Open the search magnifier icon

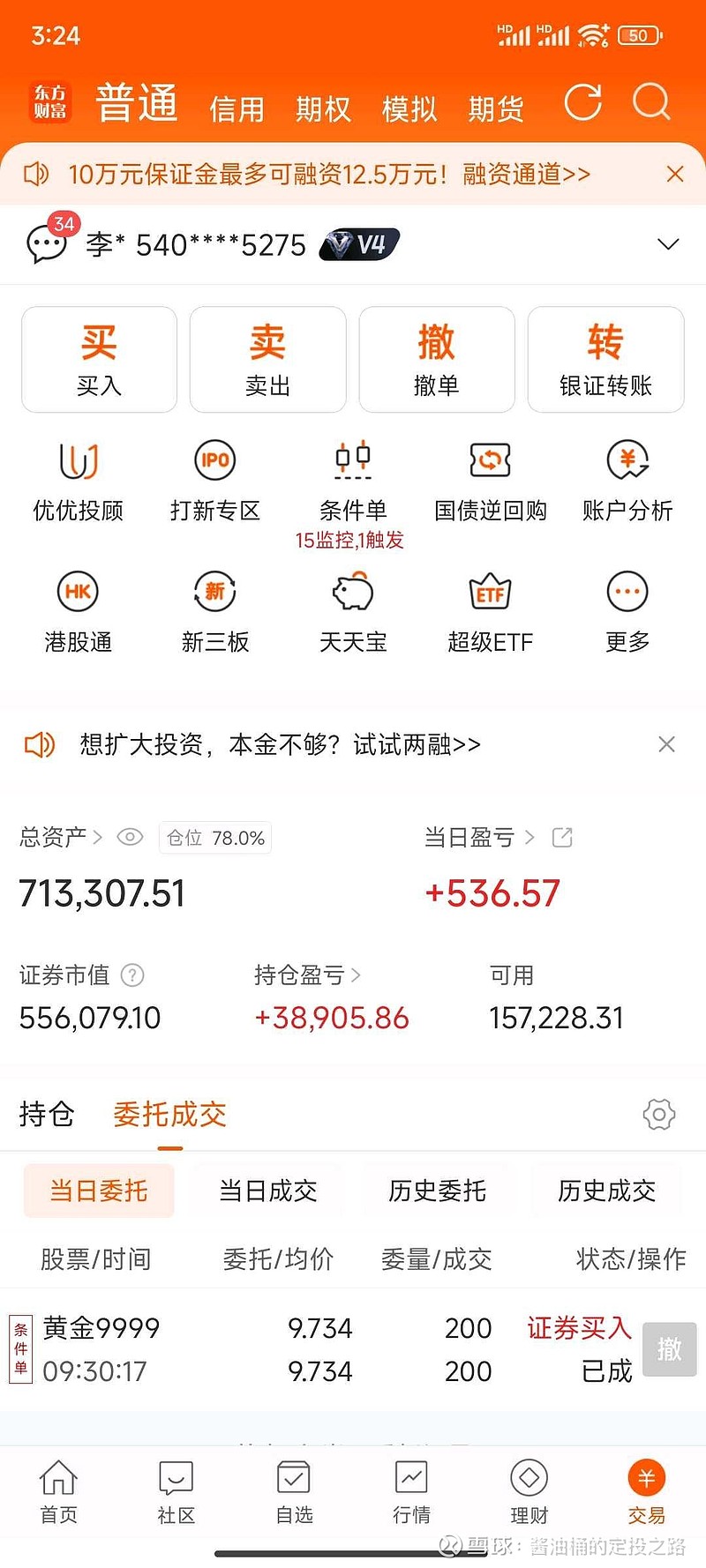(x=651, y=102)
